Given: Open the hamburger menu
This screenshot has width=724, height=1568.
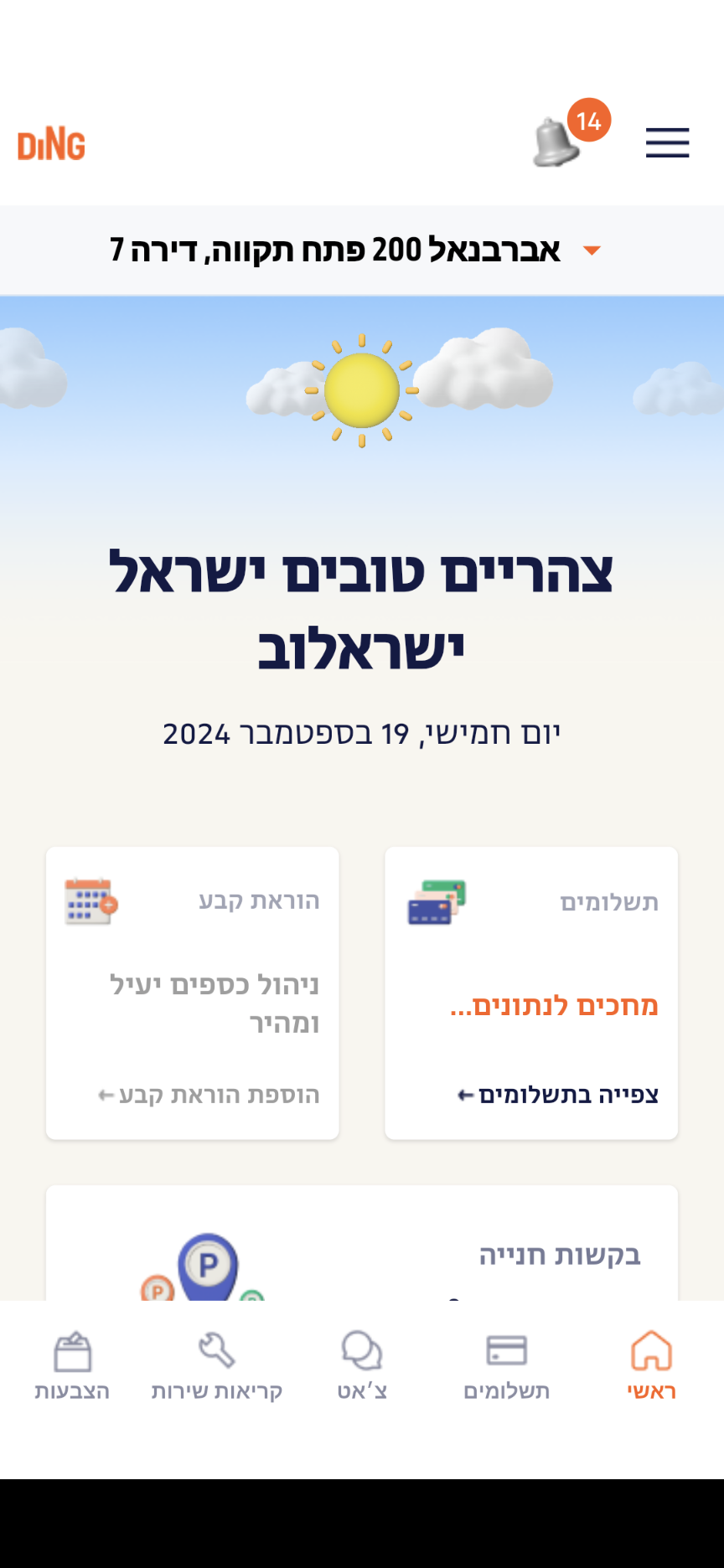Looking at the screenshot, I should (x=667, y=142).
